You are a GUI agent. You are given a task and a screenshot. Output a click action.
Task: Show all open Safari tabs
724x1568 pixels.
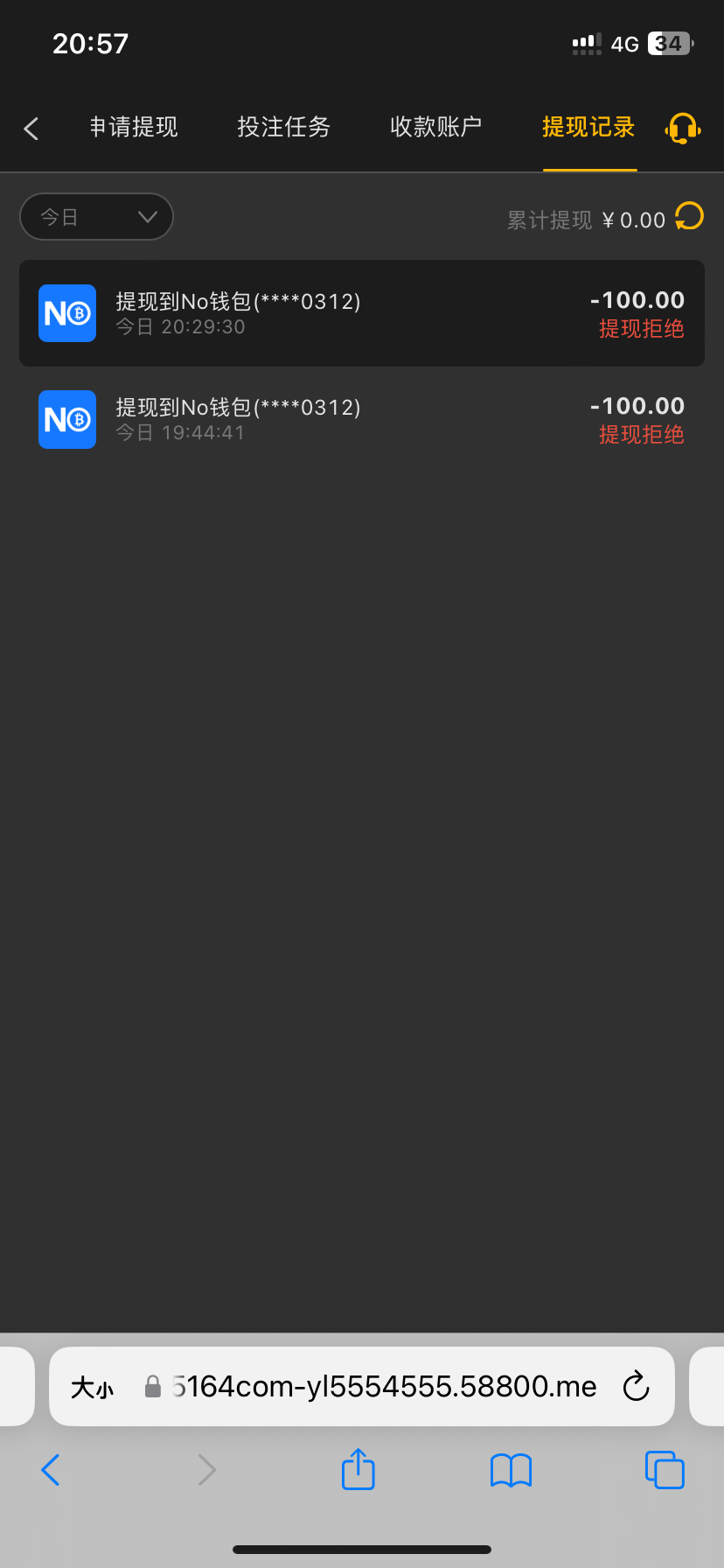pyautogui.click(x=665, y=1470)
